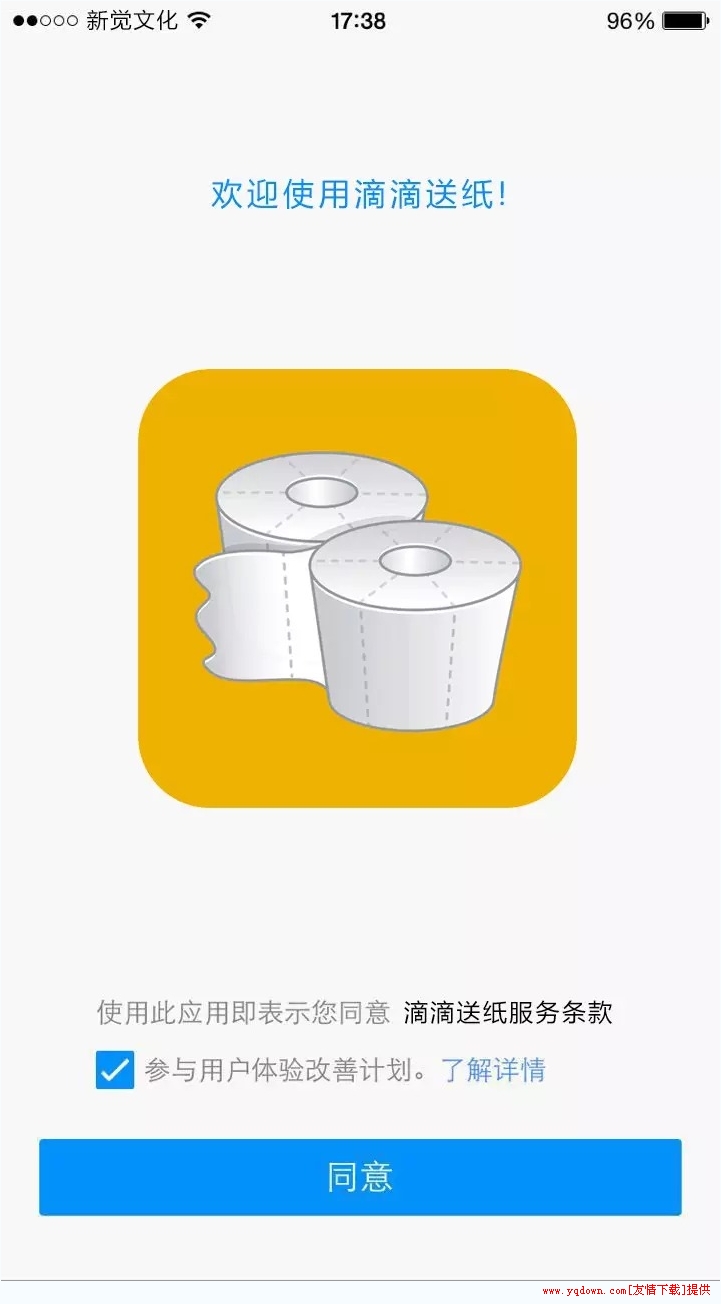Image resolution: width=721 pixels, height=1304 pixels.
Task: Open the 了解详情 details link
Action: (495, 1070)
